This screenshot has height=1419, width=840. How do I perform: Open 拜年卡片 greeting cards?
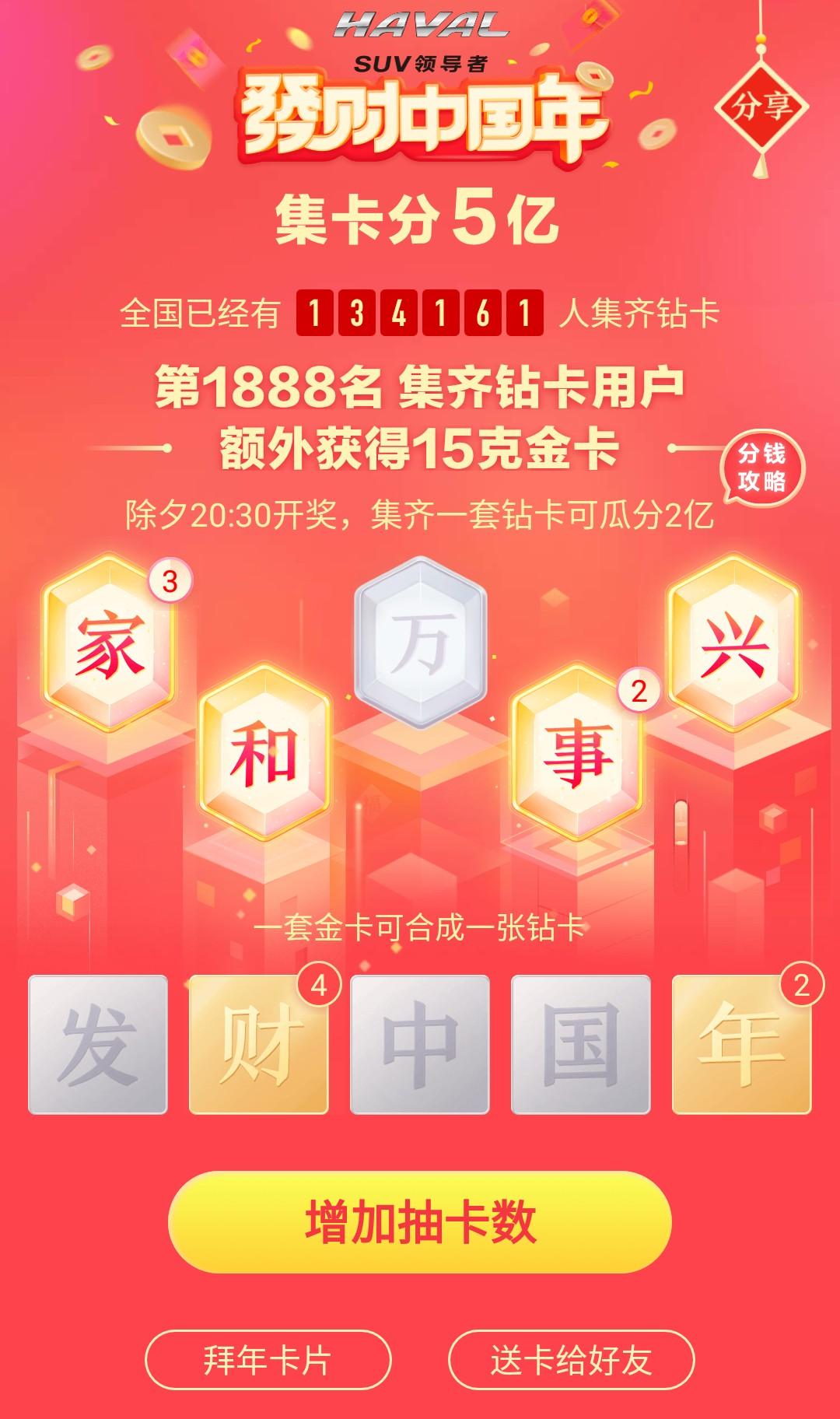268,1361
